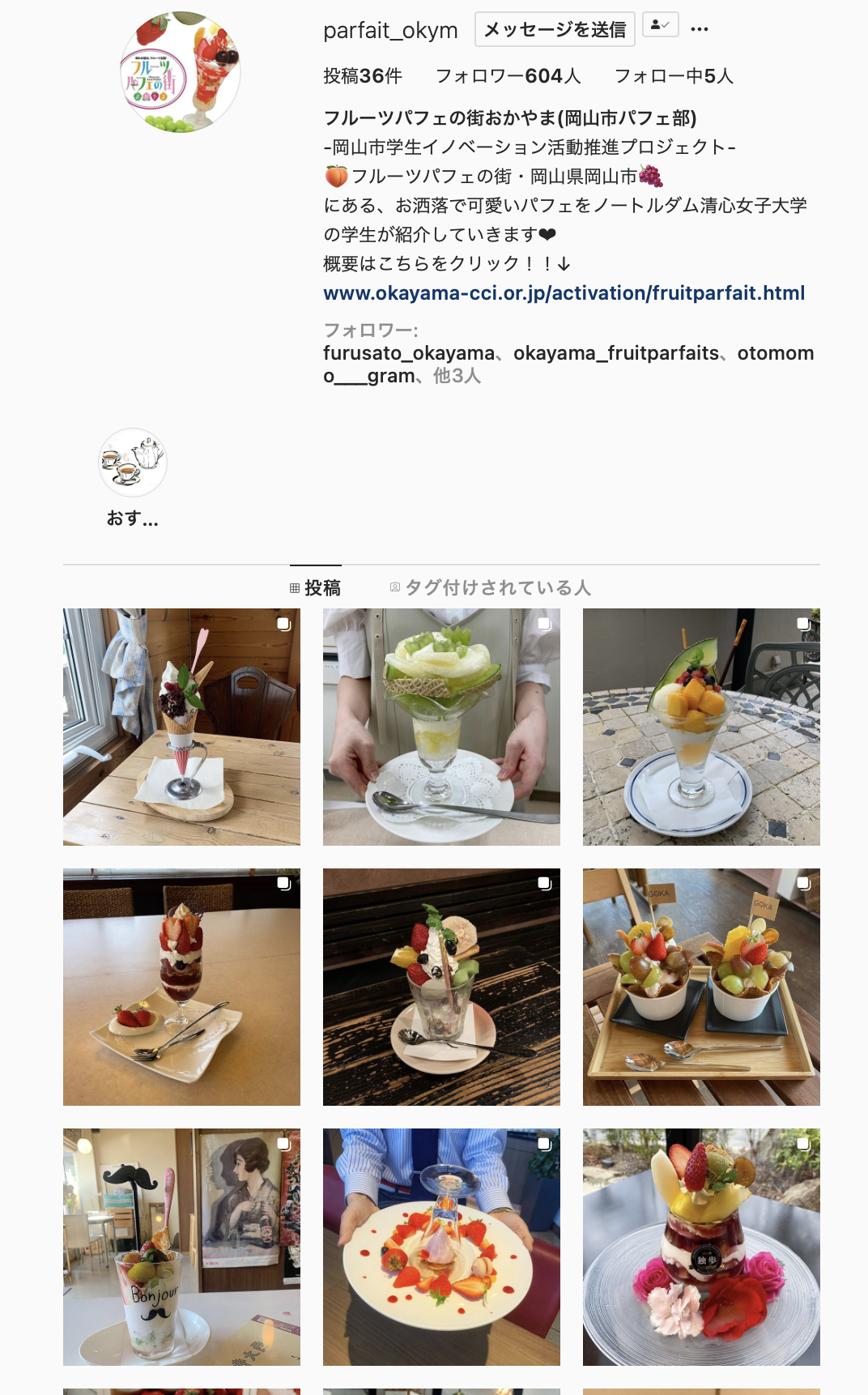Open the following status button
This screenshot has height=1395, width=868.
click(660, 25)
